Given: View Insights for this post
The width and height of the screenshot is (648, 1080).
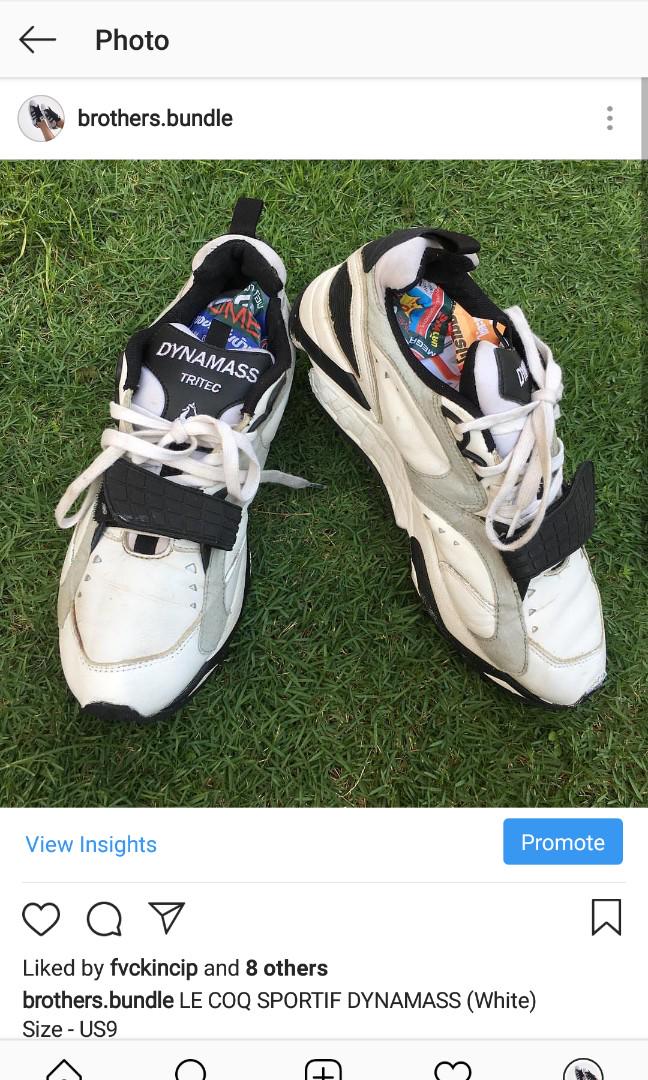Looking at the screenshot, I should click(x=91, y=844).
